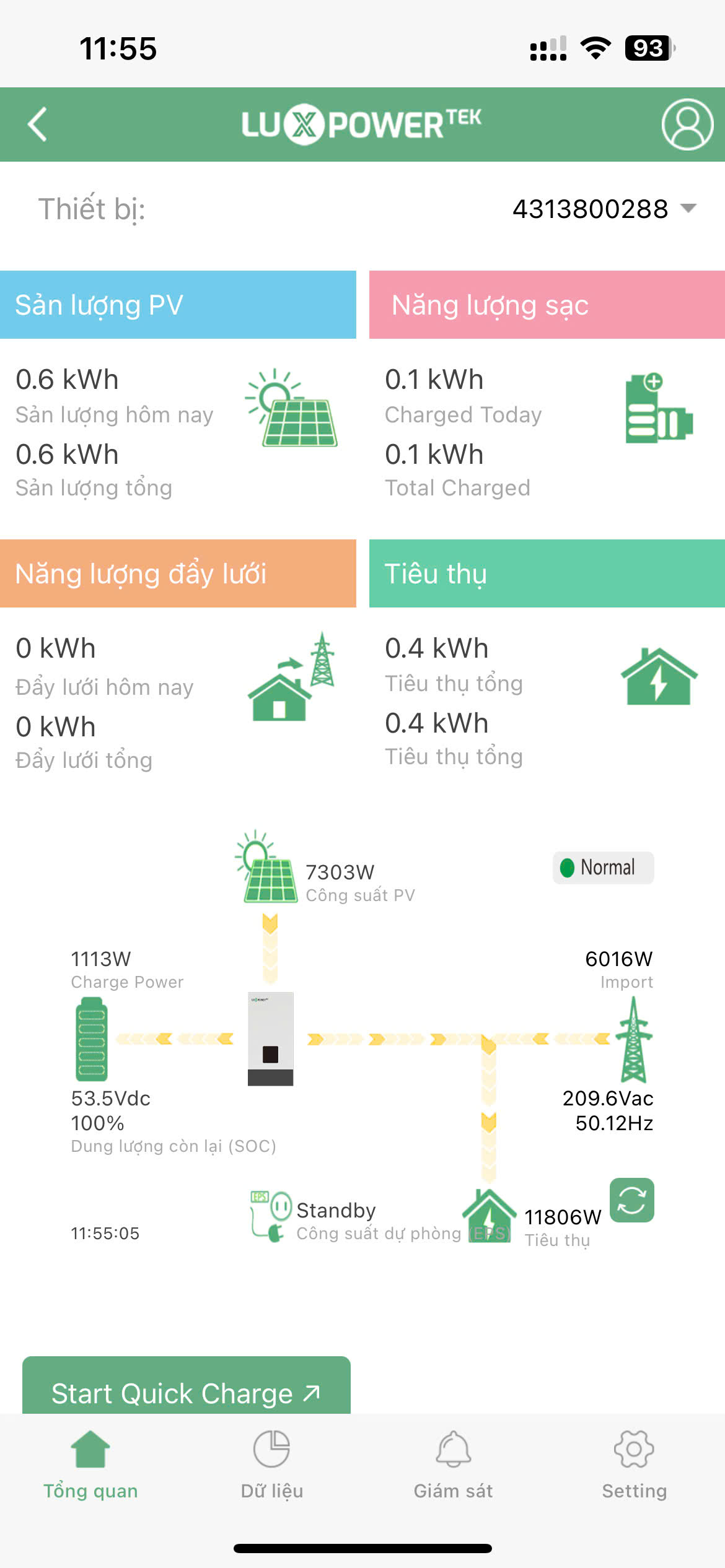Refresh the power flow diagram
725x1568 pixels.
click(x=631, y=1200)
